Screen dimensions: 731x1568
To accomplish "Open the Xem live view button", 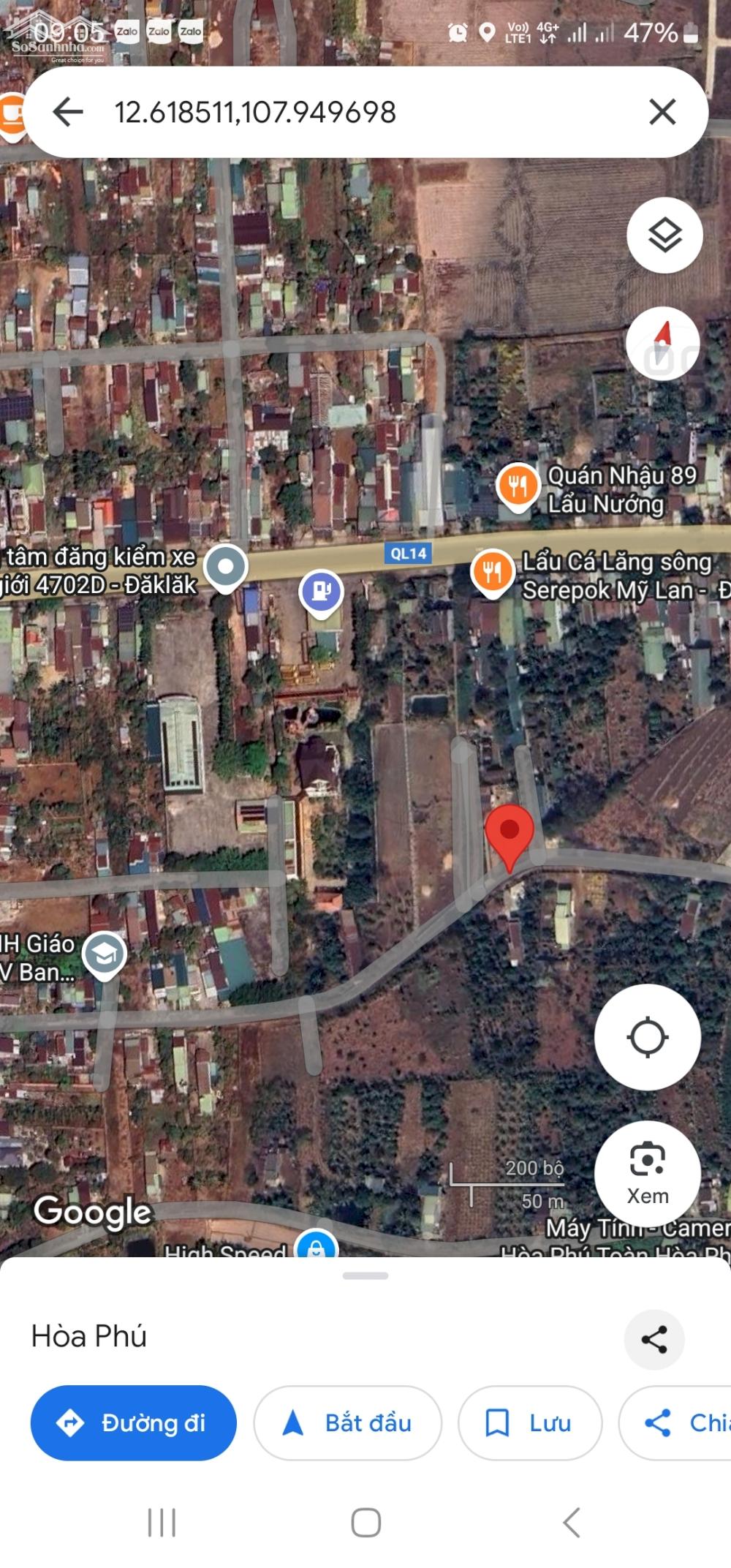I will [648, 1173].
